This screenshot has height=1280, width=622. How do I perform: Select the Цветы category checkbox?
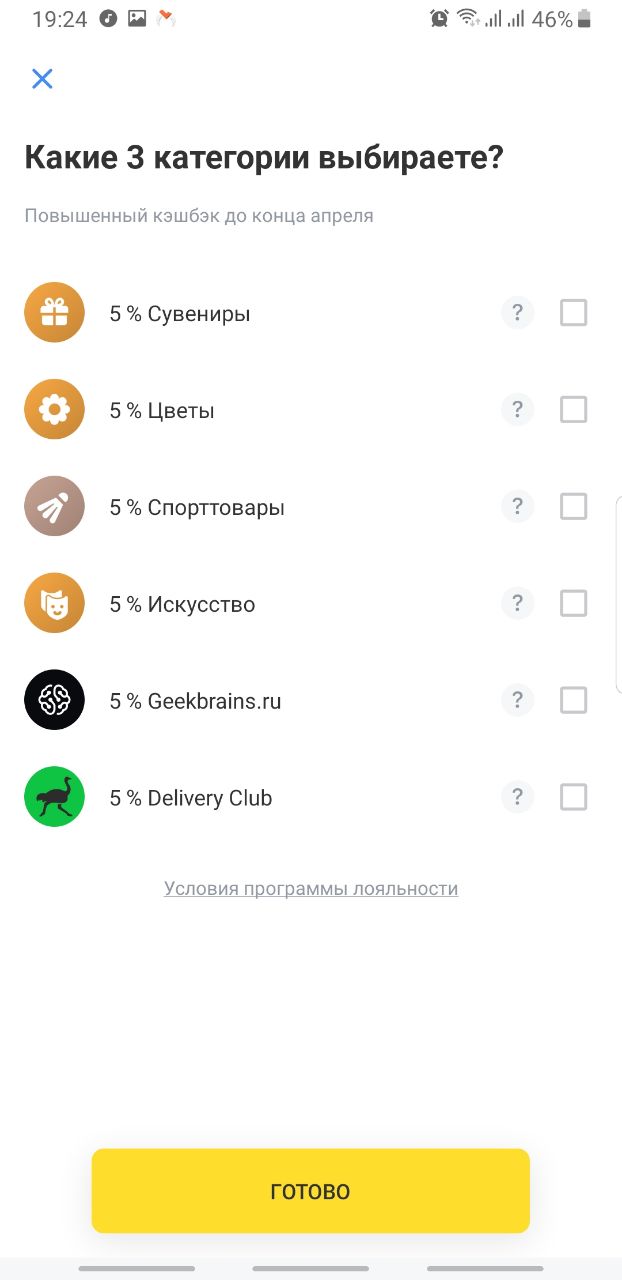[573, 410]
